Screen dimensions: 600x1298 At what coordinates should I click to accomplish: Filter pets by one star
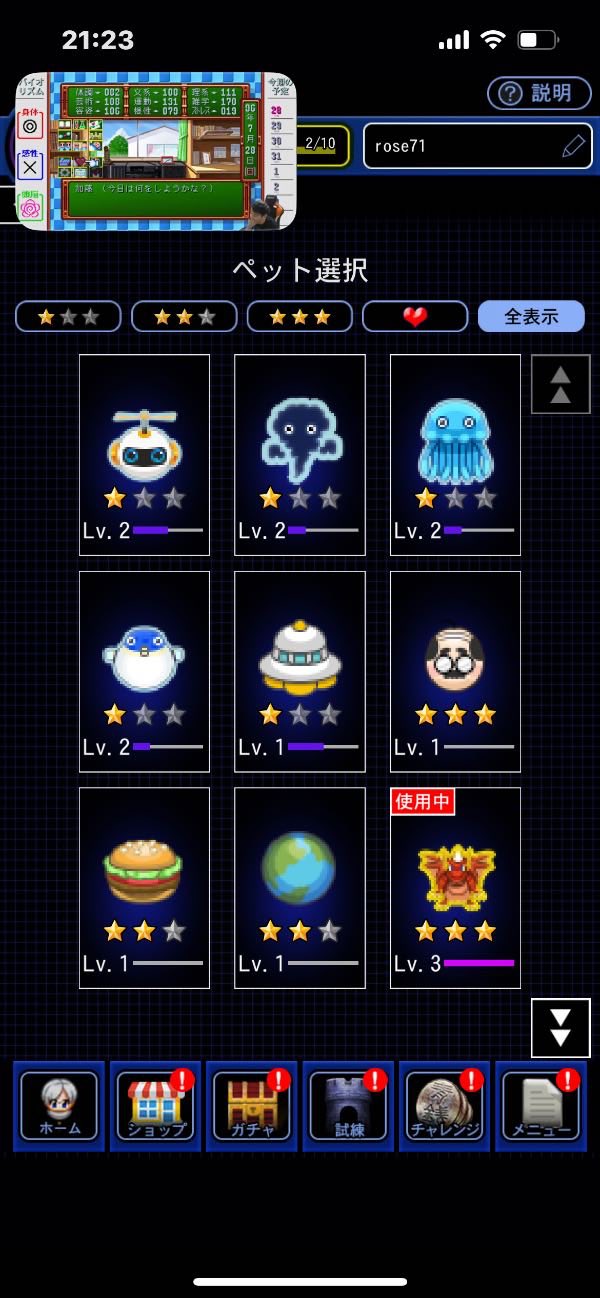pos(68,317)
